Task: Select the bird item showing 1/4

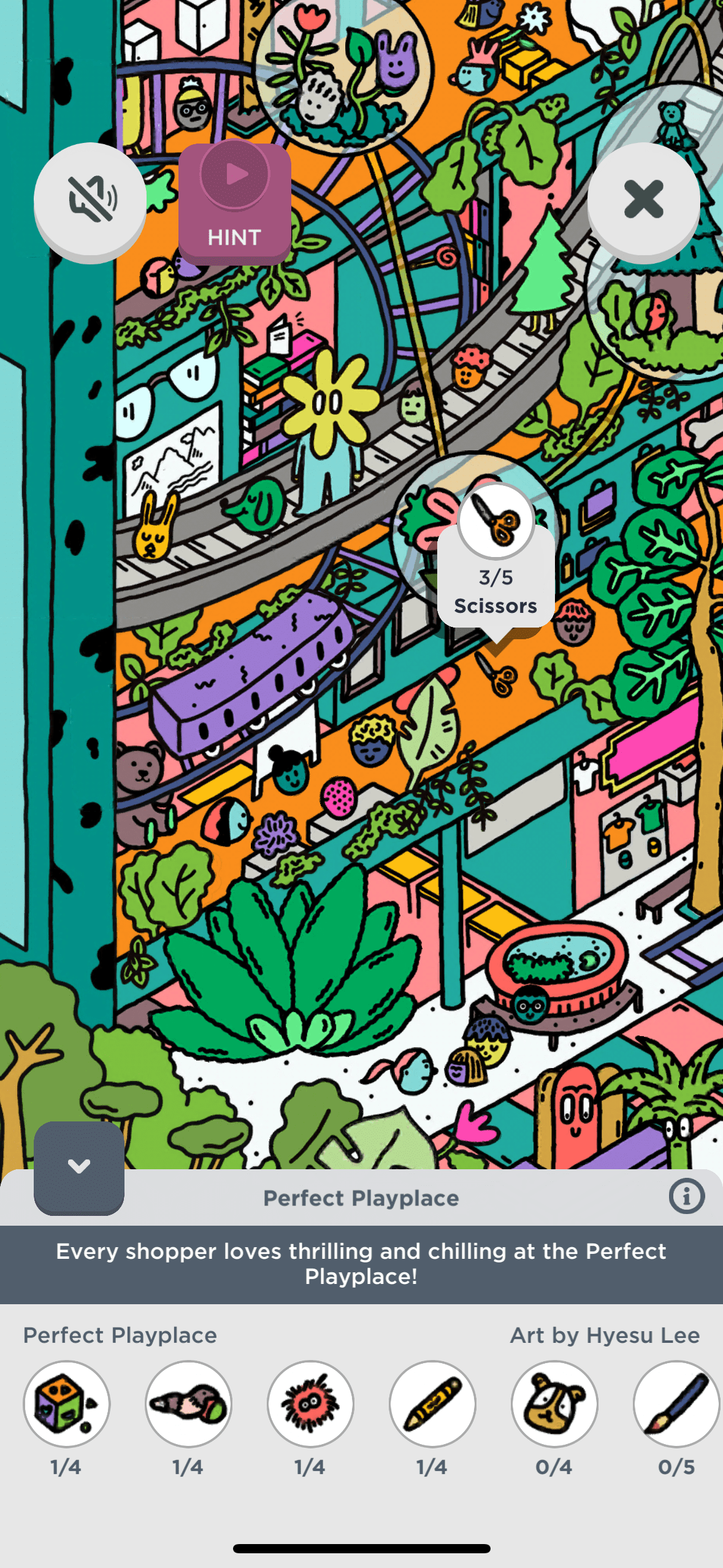Action: (x=188, y=1404)
